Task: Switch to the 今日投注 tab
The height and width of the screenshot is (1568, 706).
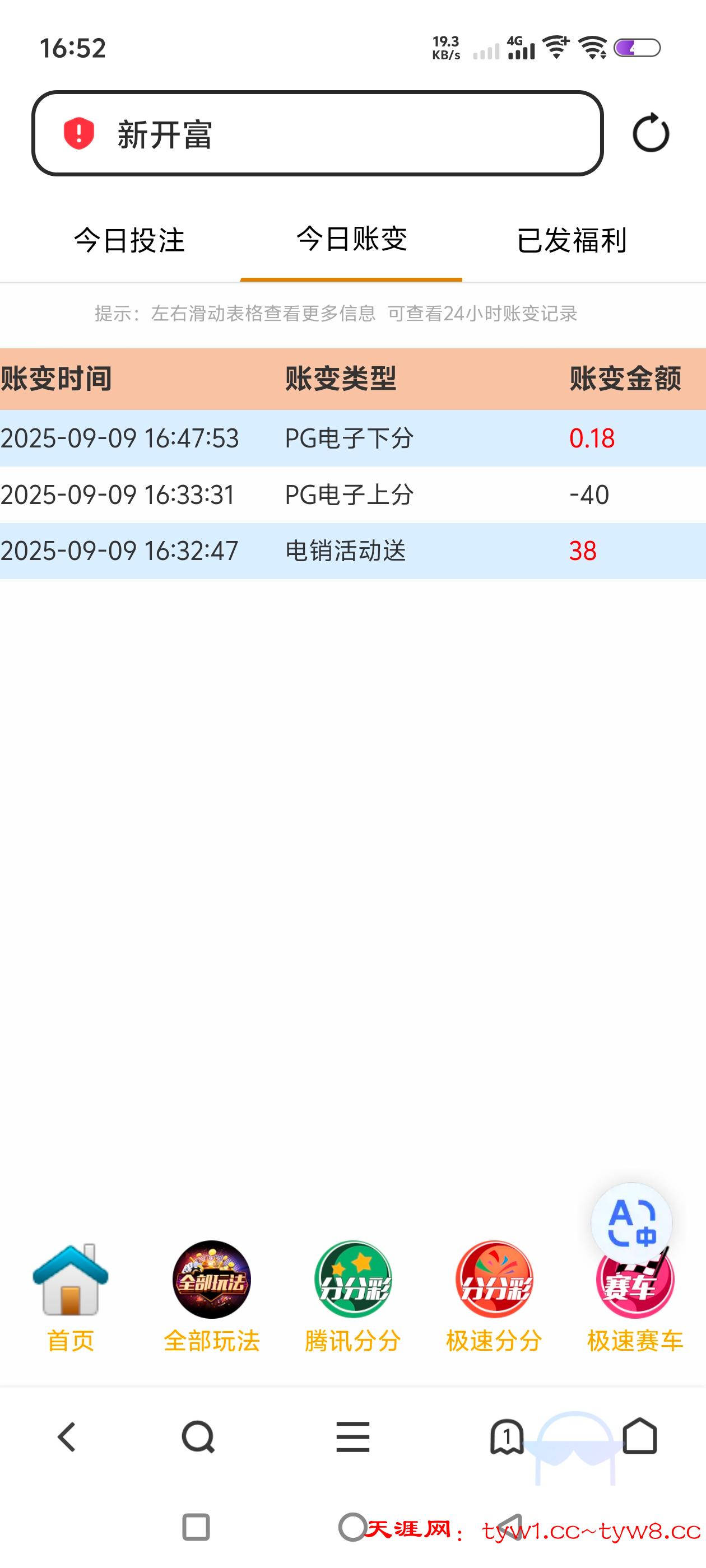Action: [x=129, y=240]
